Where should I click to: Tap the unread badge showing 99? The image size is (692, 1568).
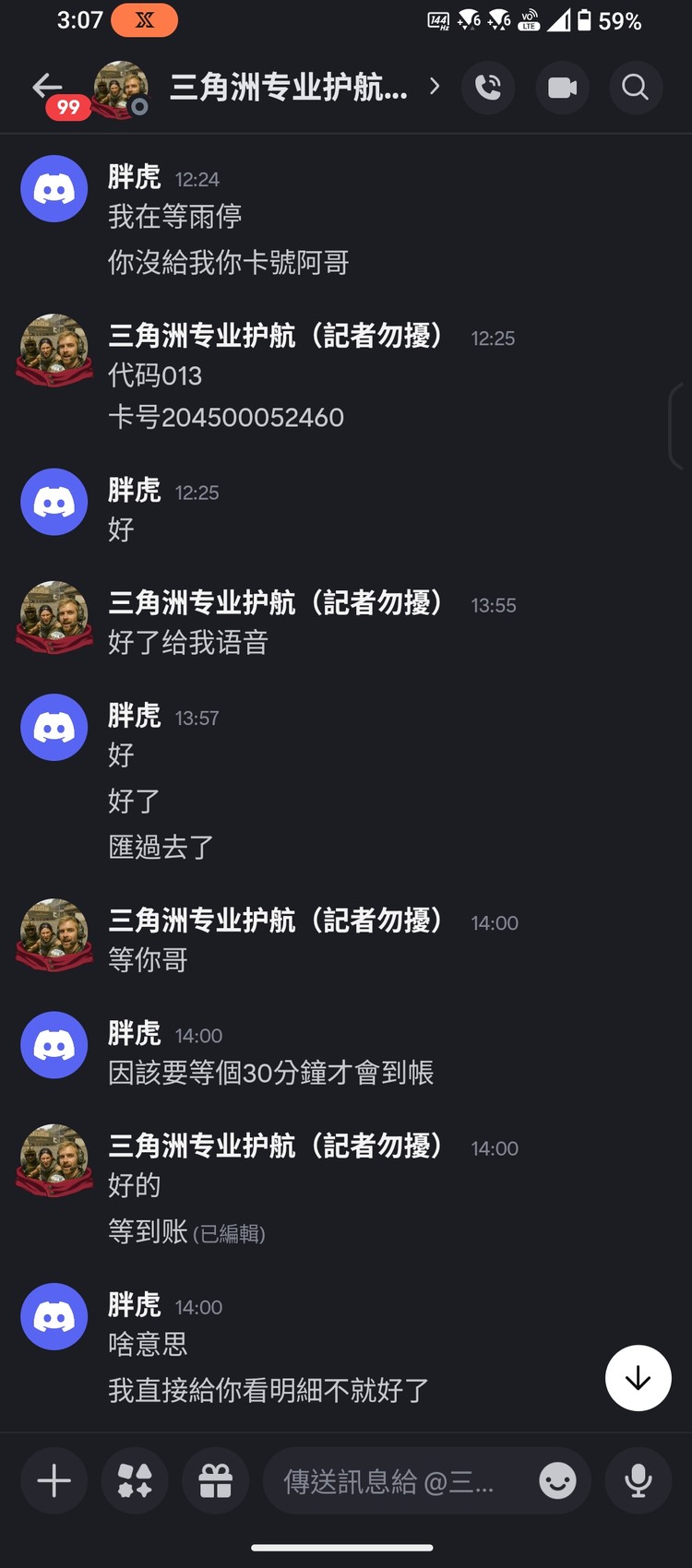(x=66, y=108)
